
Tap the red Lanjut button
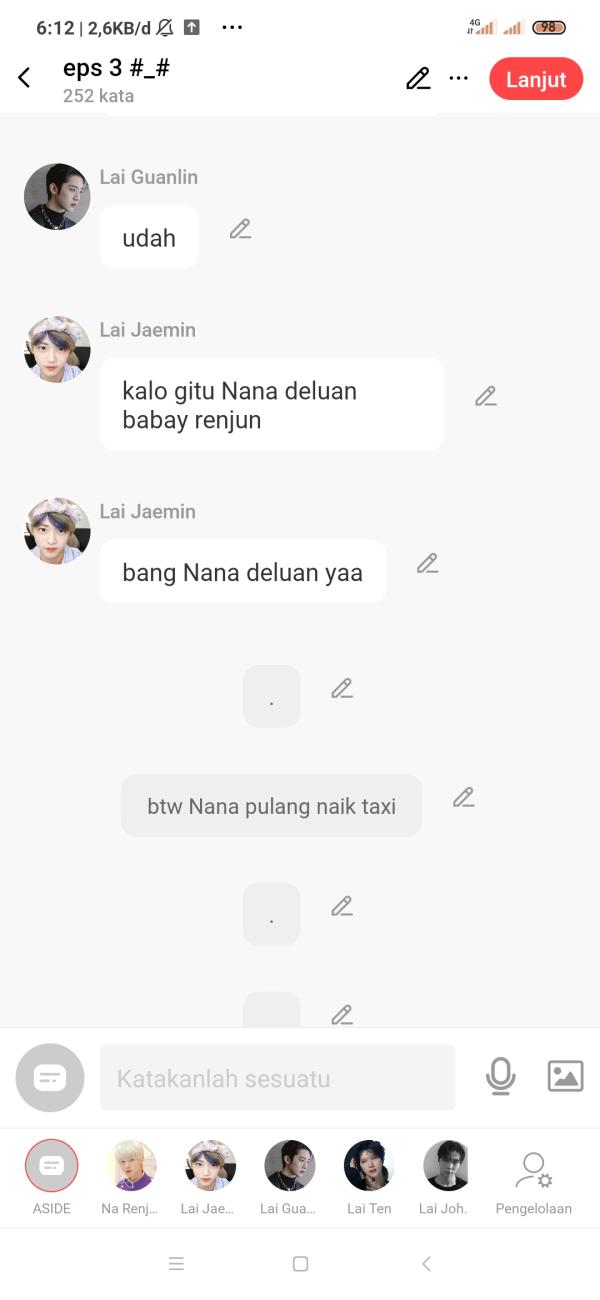[536, 79]
